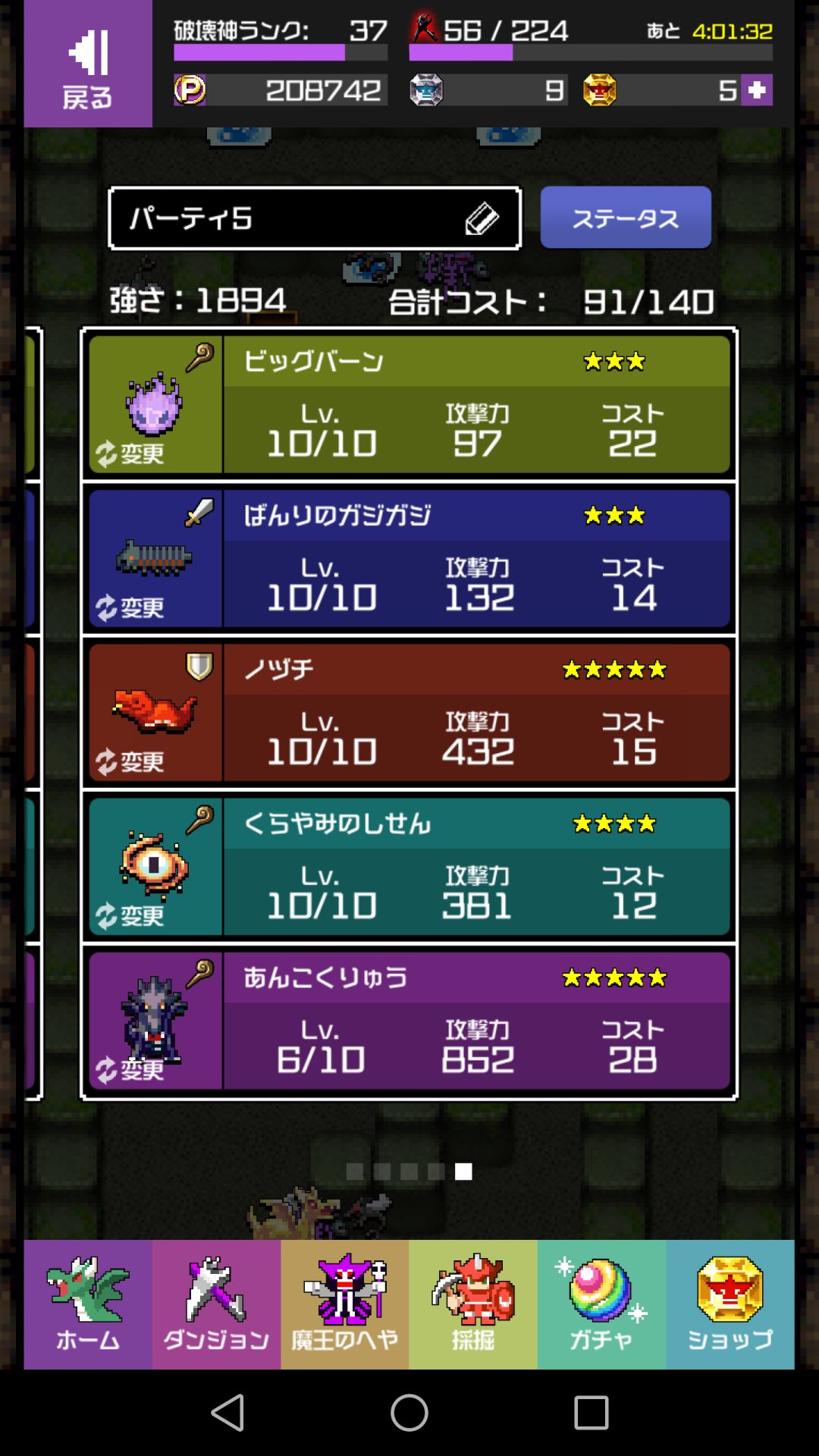Tap the mute speaker icon above 戻る
Screen dimensions: 819x1456
coord(89,53)
